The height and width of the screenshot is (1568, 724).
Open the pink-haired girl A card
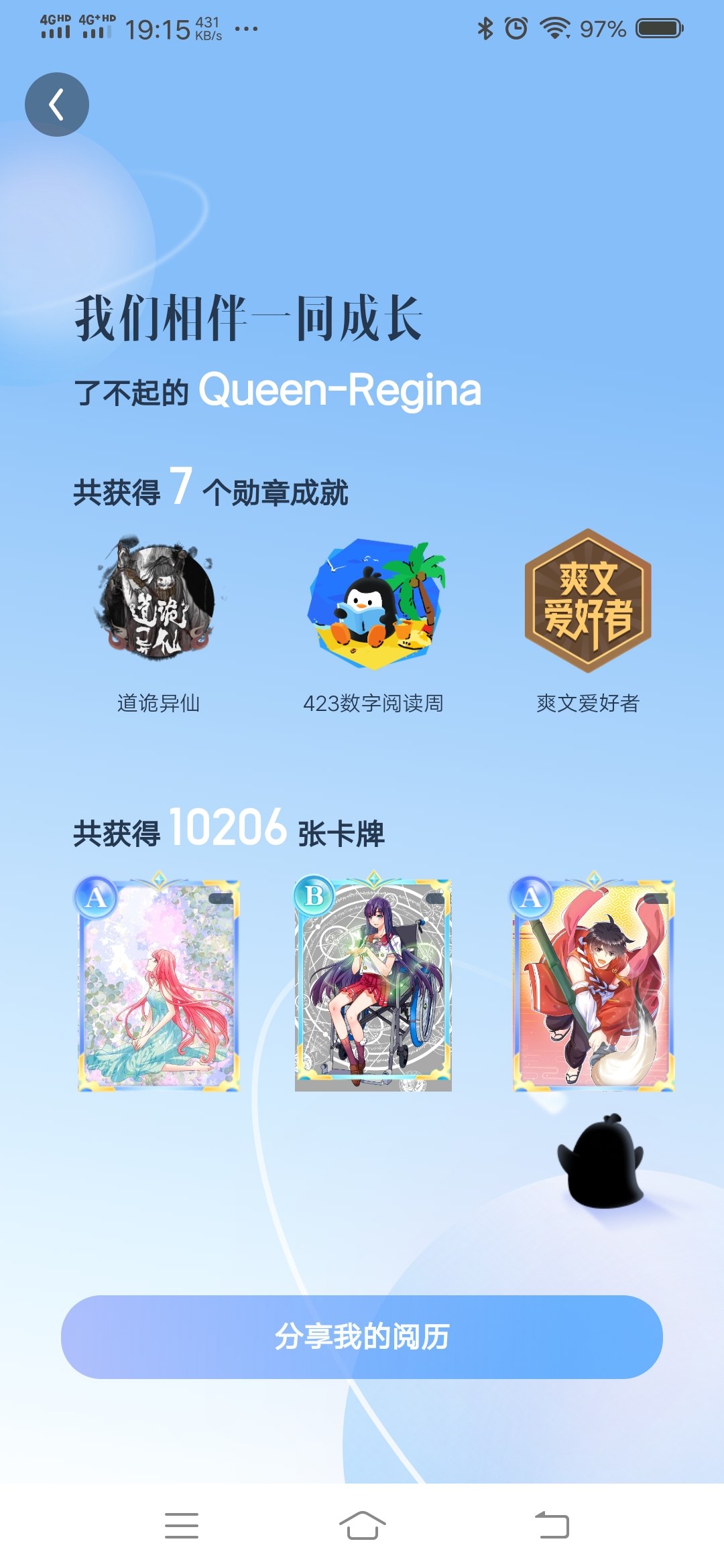click(x=158, y=982)
